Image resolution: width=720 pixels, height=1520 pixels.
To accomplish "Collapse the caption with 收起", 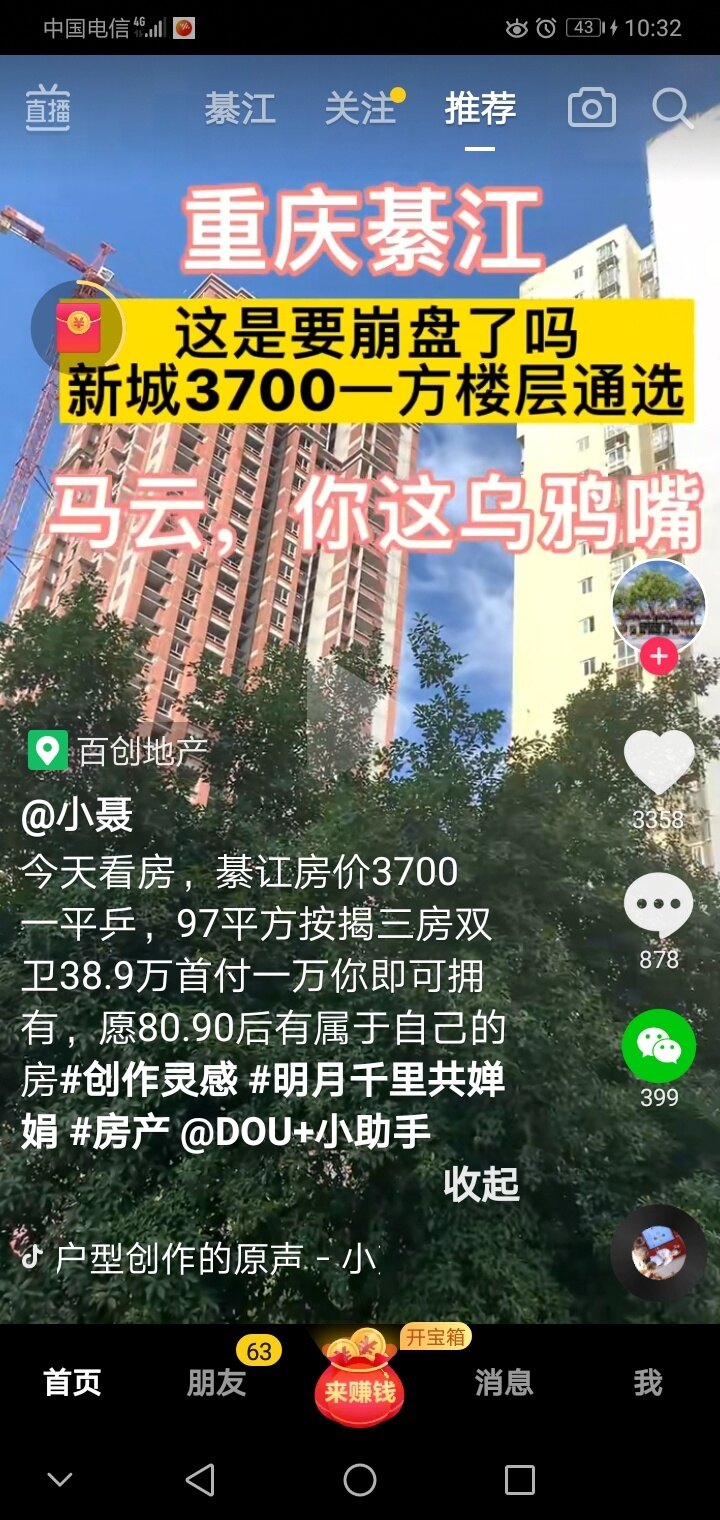I will [481, 1184].
